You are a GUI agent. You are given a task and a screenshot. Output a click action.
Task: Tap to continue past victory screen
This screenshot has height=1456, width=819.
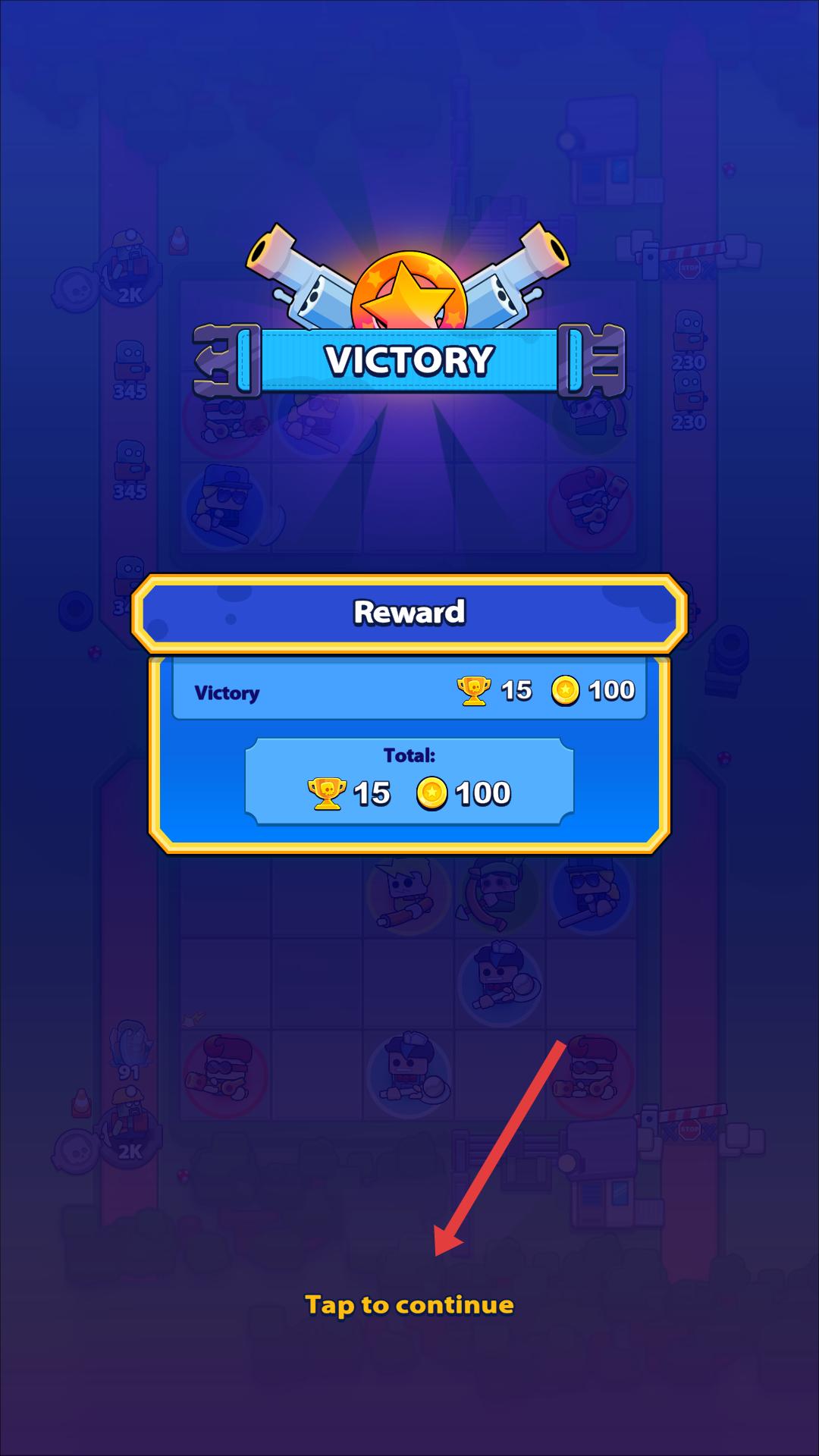[409, 1304]
